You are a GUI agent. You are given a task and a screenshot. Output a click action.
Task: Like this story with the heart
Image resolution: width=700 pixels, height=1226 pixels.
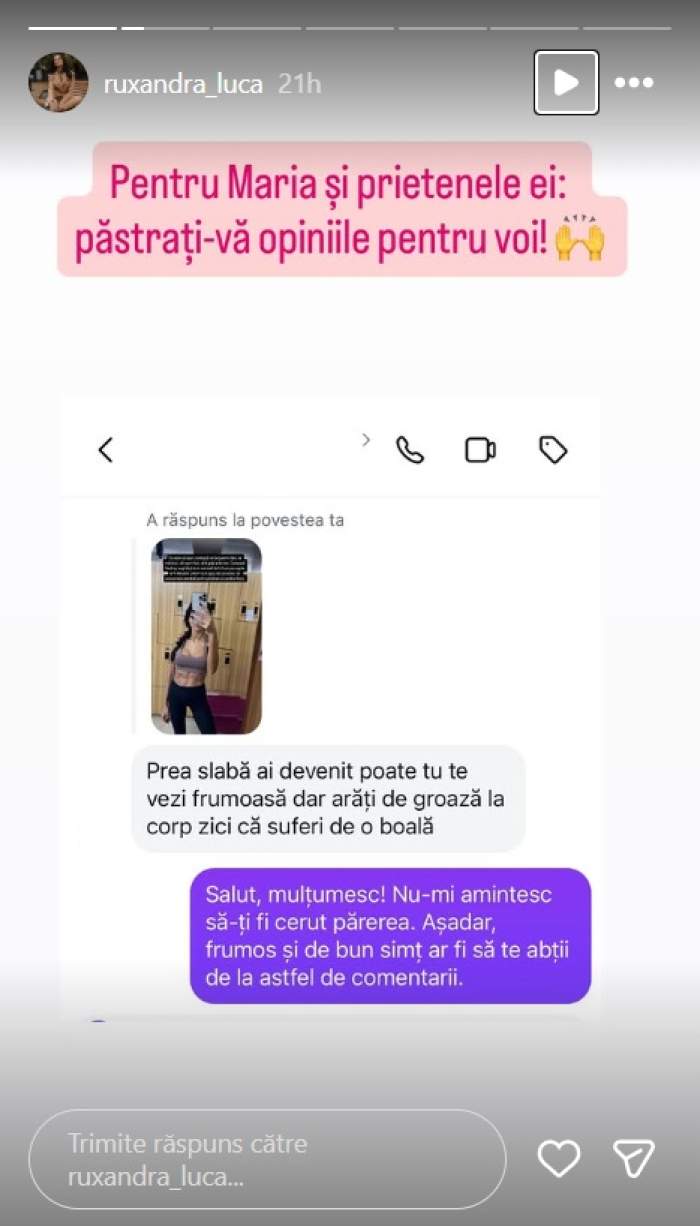point(559,1158)
